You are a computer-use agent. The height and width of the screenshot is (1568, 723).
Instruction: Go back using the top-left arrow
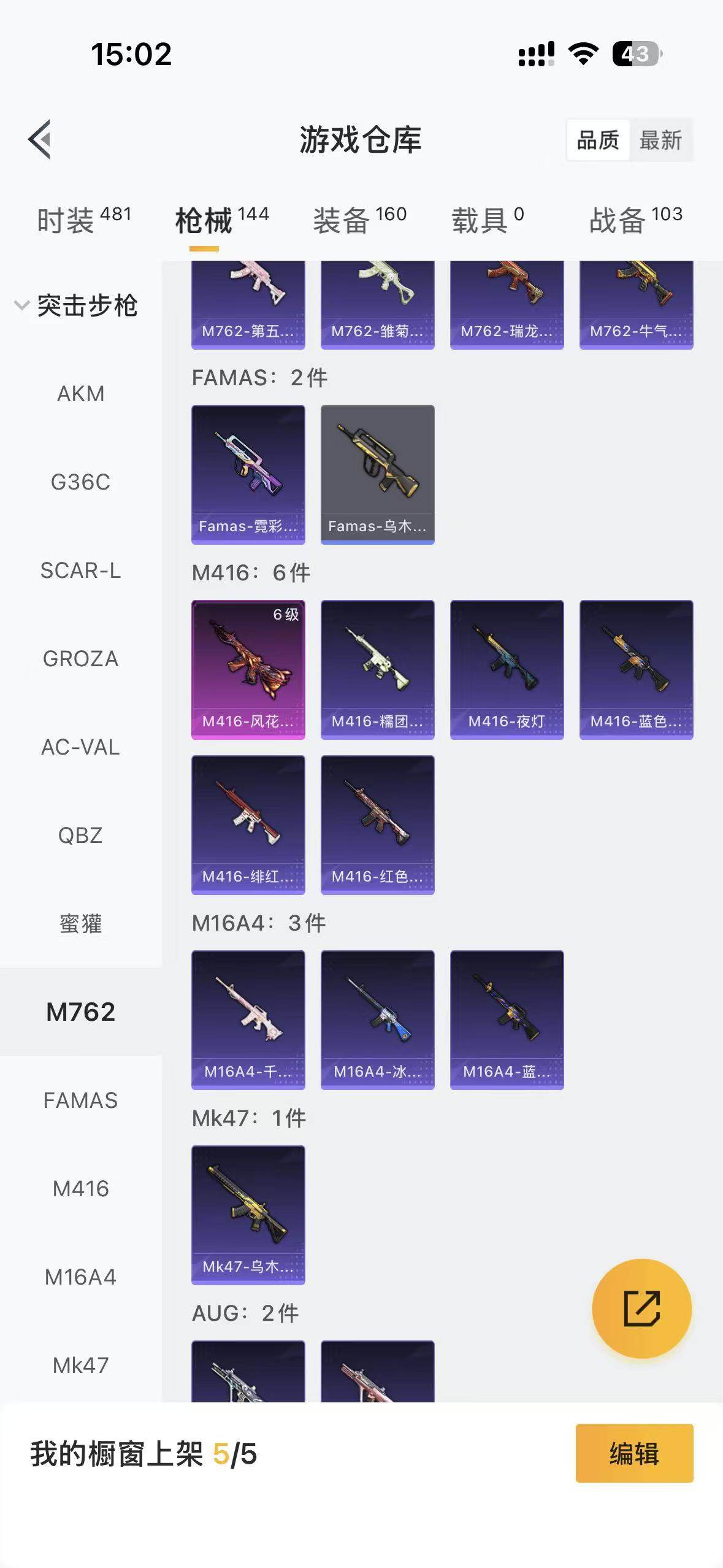40,140
